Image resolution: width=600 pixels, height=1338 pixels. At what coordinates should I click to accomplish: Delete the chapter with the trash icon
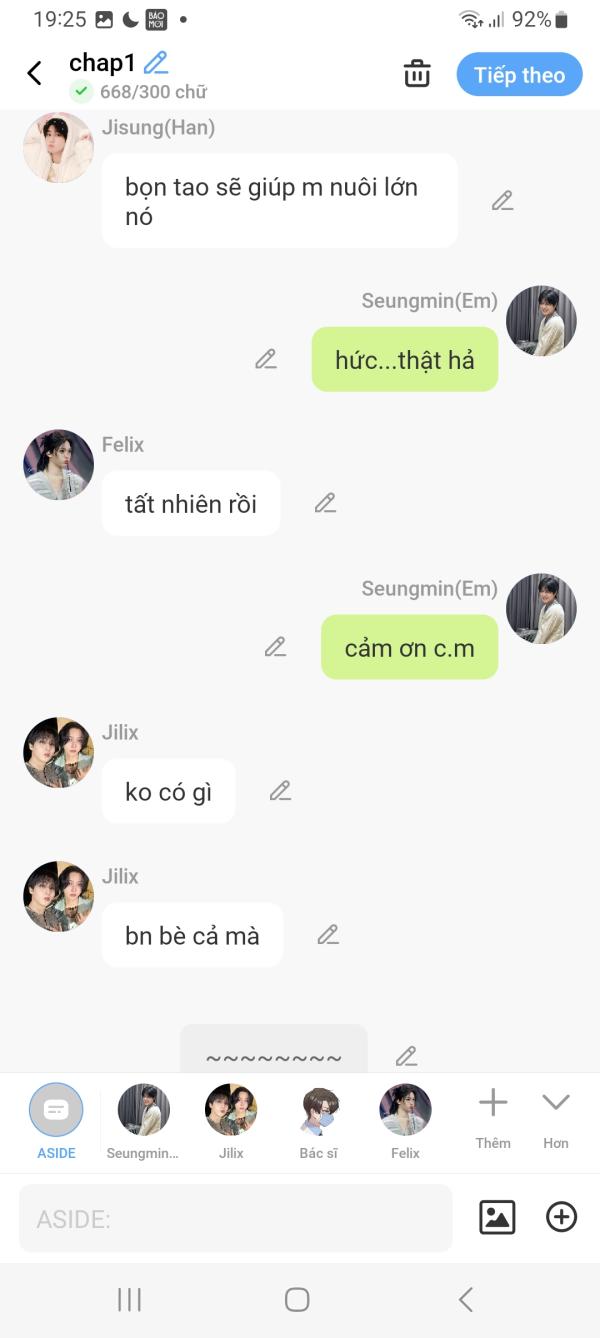coord(417,74)
